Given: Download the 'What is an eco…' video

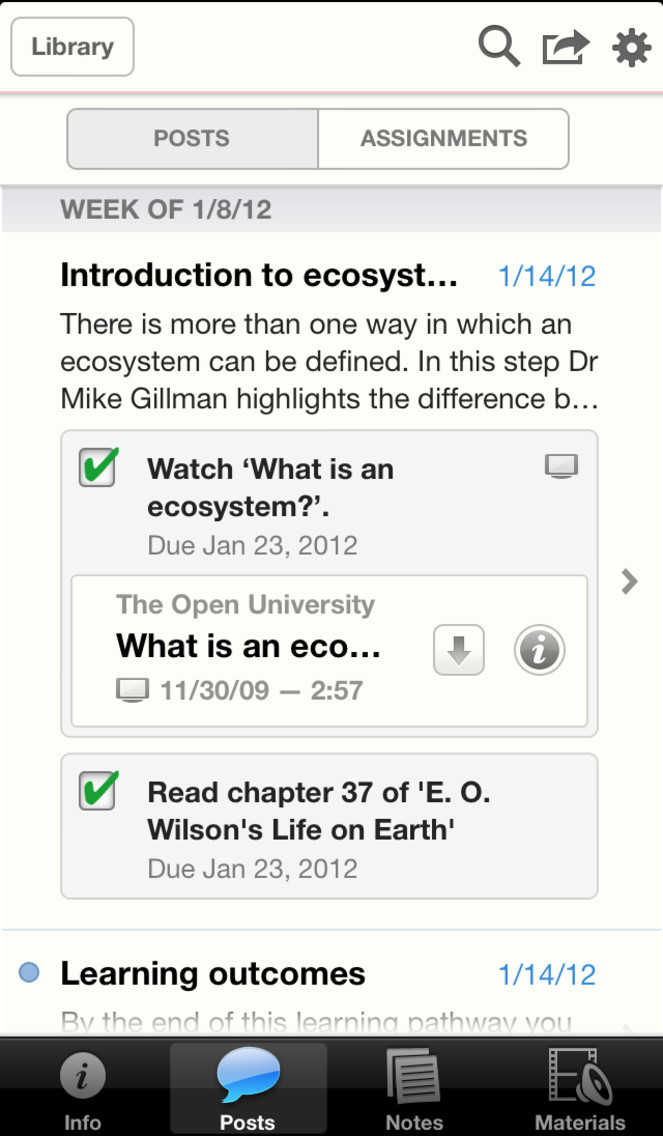Looking at the screenshot, I should point(459,650).
